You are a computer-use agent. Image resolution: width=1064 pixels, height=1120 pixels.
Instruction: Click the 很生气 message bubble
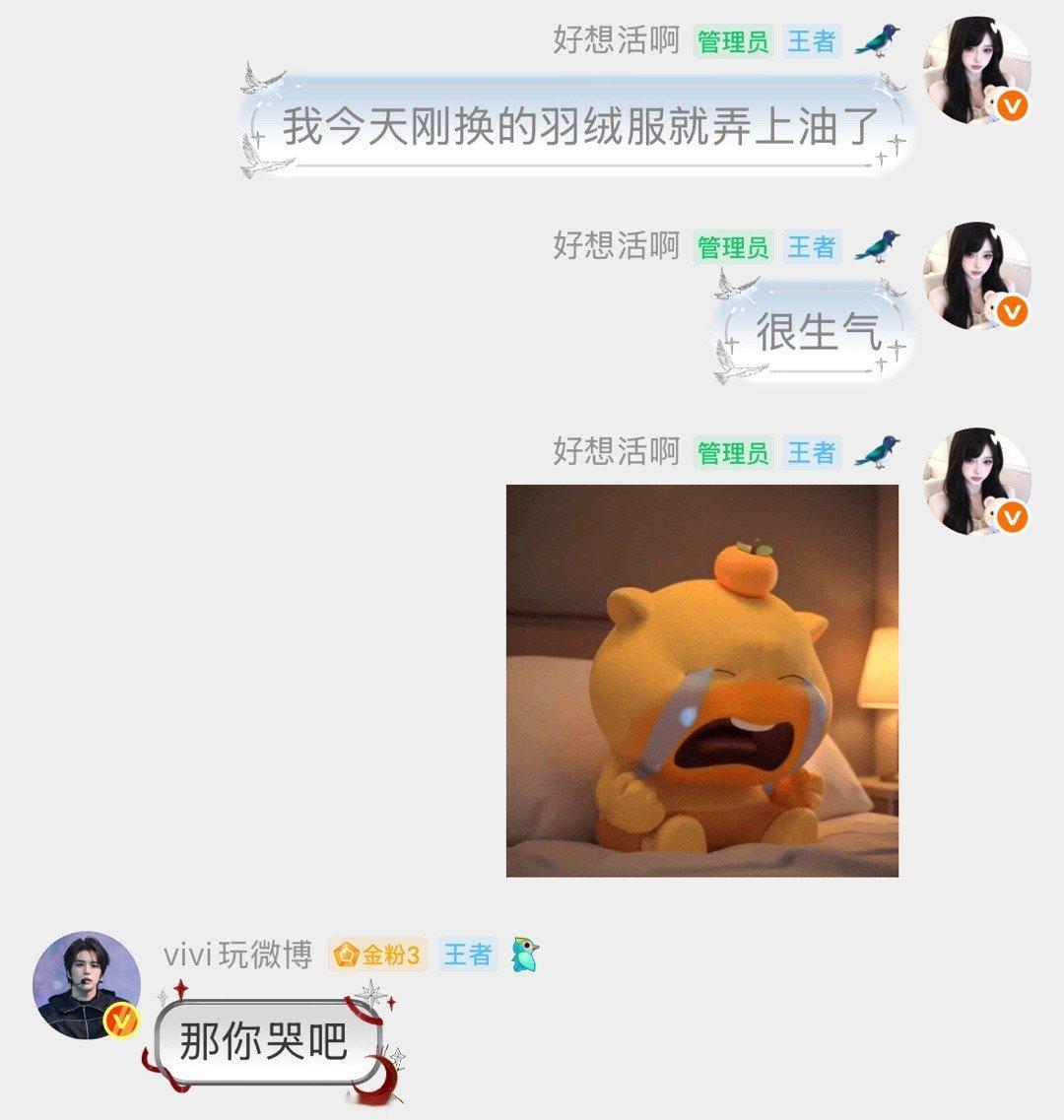(818, 328)
